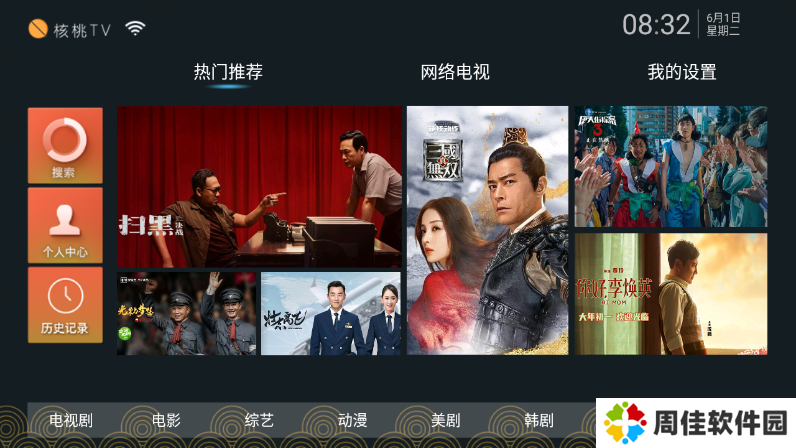Switch to the 网络电视 tab
The image size is (796, 448).
[455, 72]
